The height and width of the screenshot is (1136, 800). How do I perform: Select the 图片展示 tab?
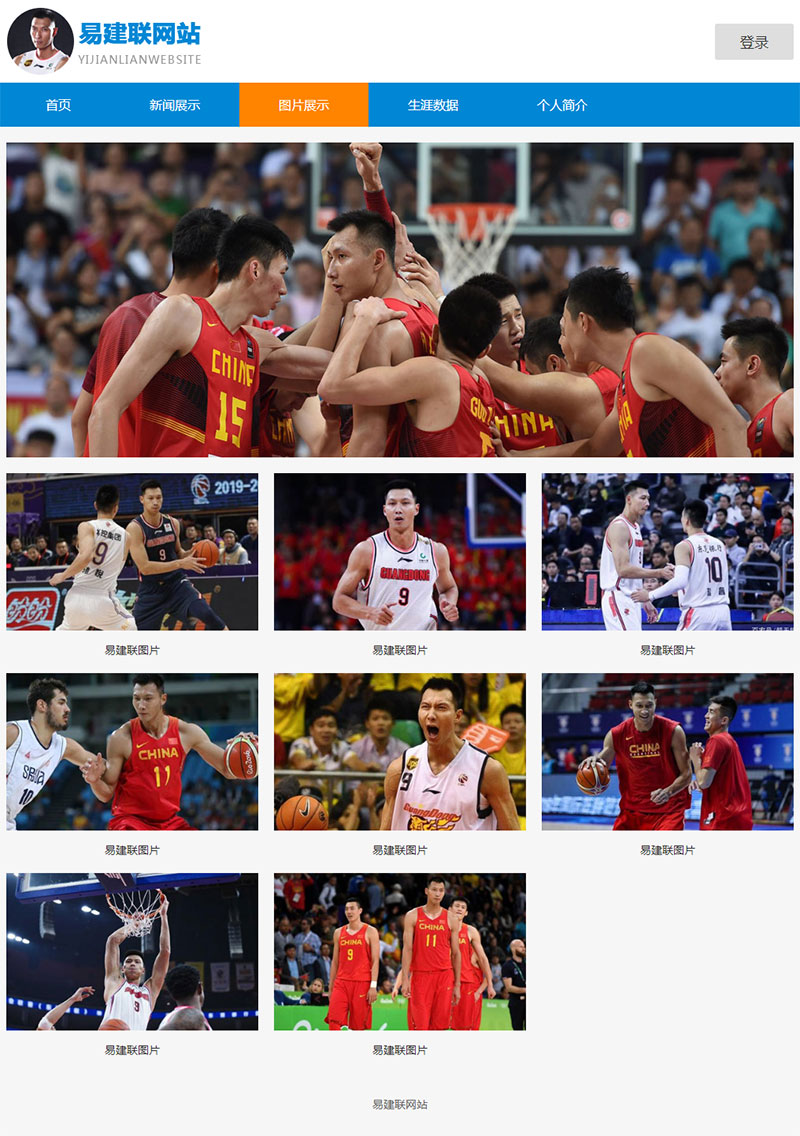(304, 105)
